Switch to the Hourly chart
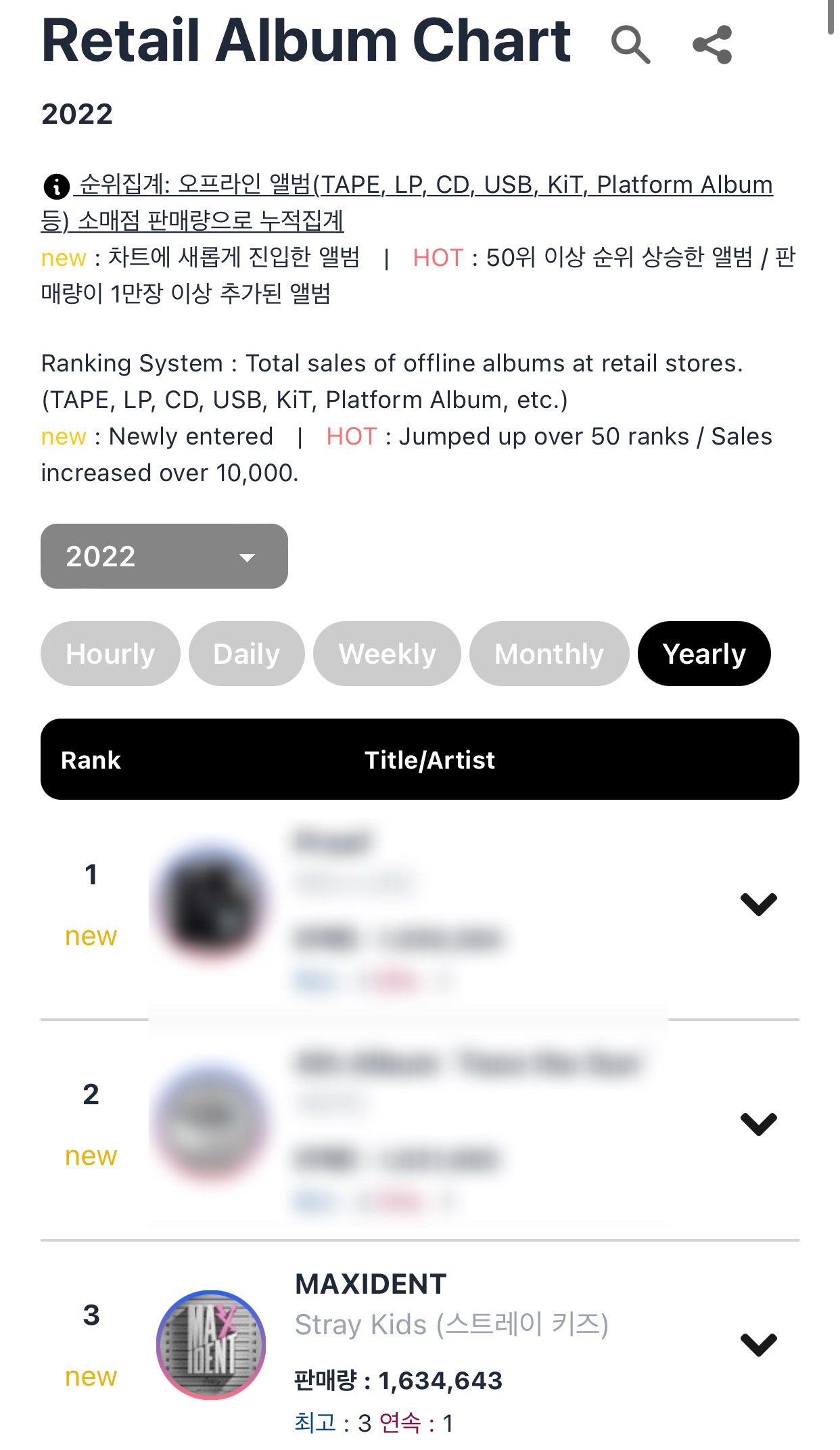The height and width of the screenshot is (1450, 840). [x=110, y=654]
